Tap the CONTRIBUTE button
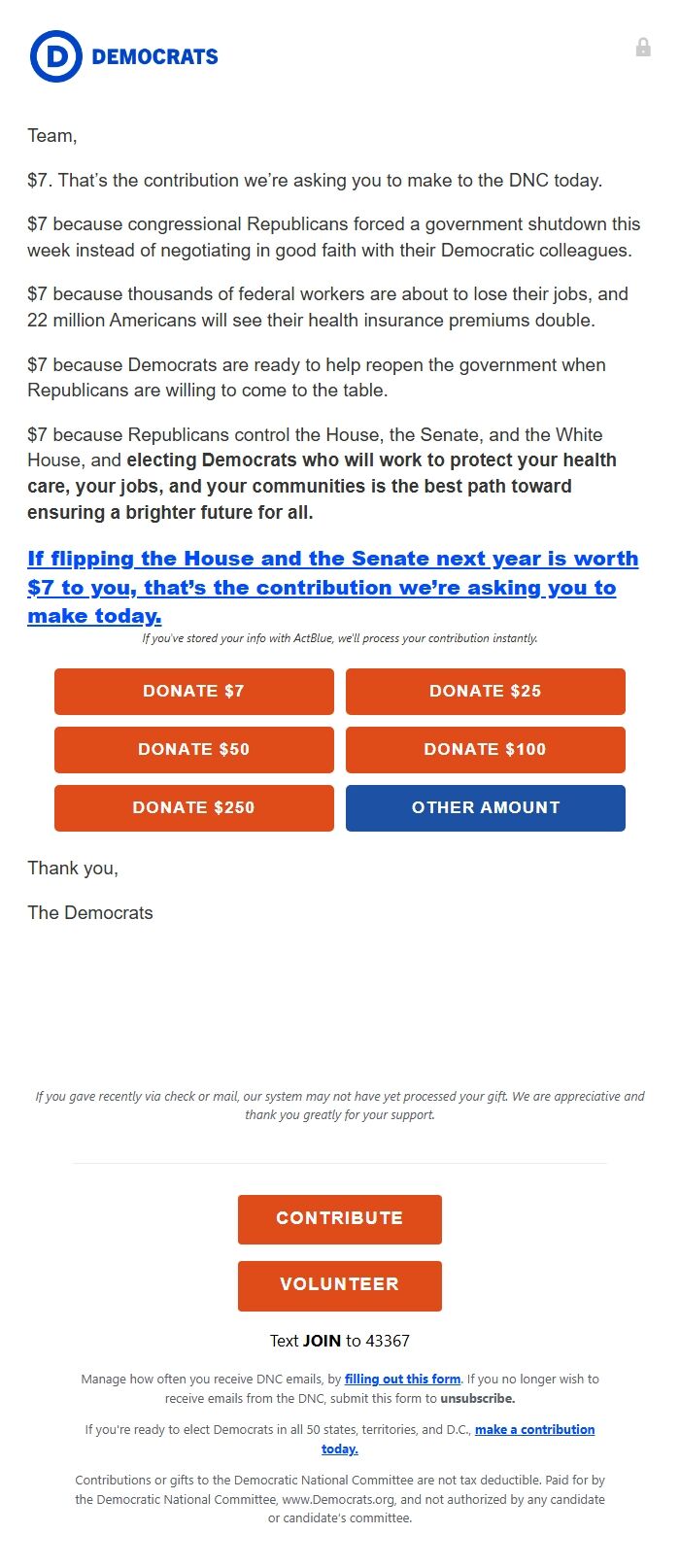Image resolution: width=680 pixels, height=1568 pixels. coord(339,1219)
